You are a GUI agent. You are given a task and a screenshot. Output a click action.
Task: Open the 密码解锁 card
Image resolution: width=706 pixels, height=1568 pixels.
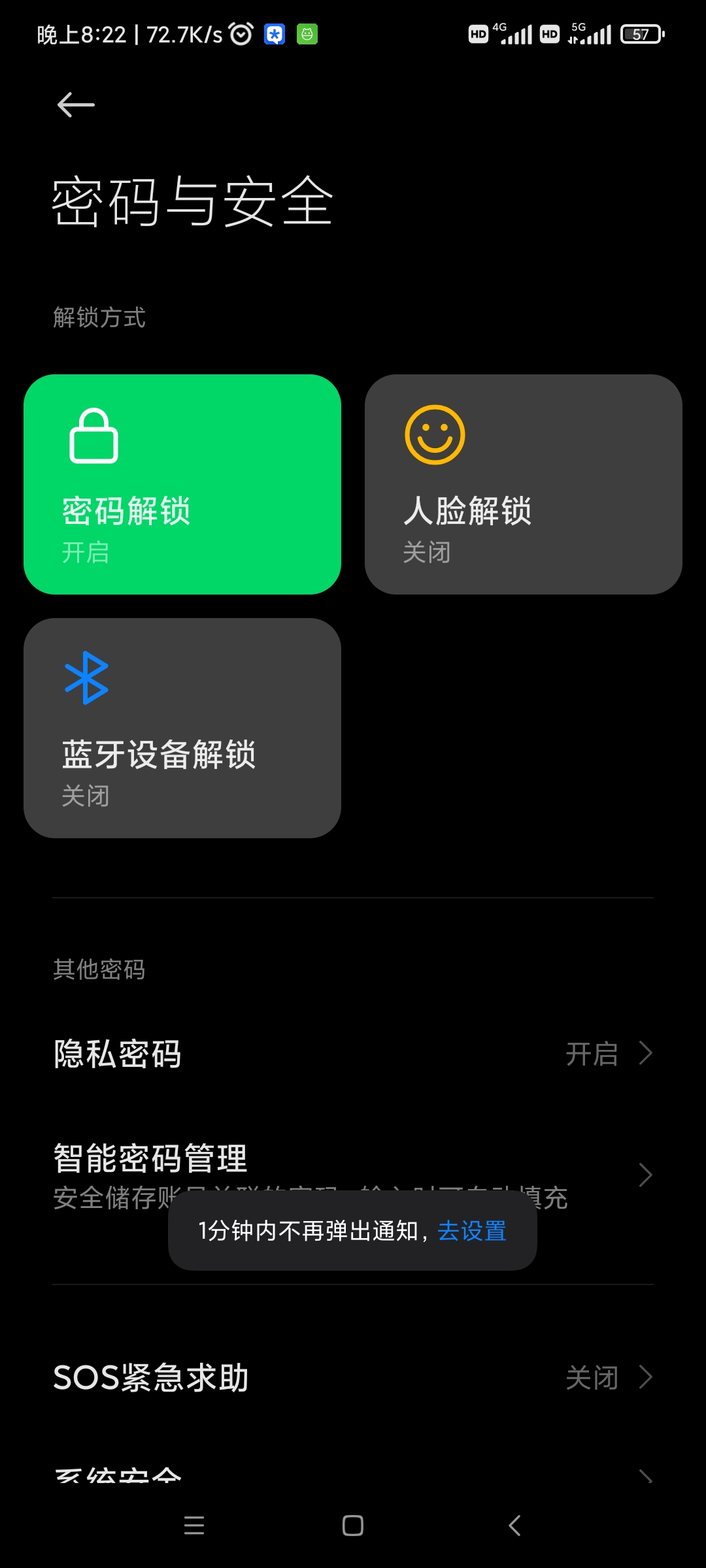182,484
